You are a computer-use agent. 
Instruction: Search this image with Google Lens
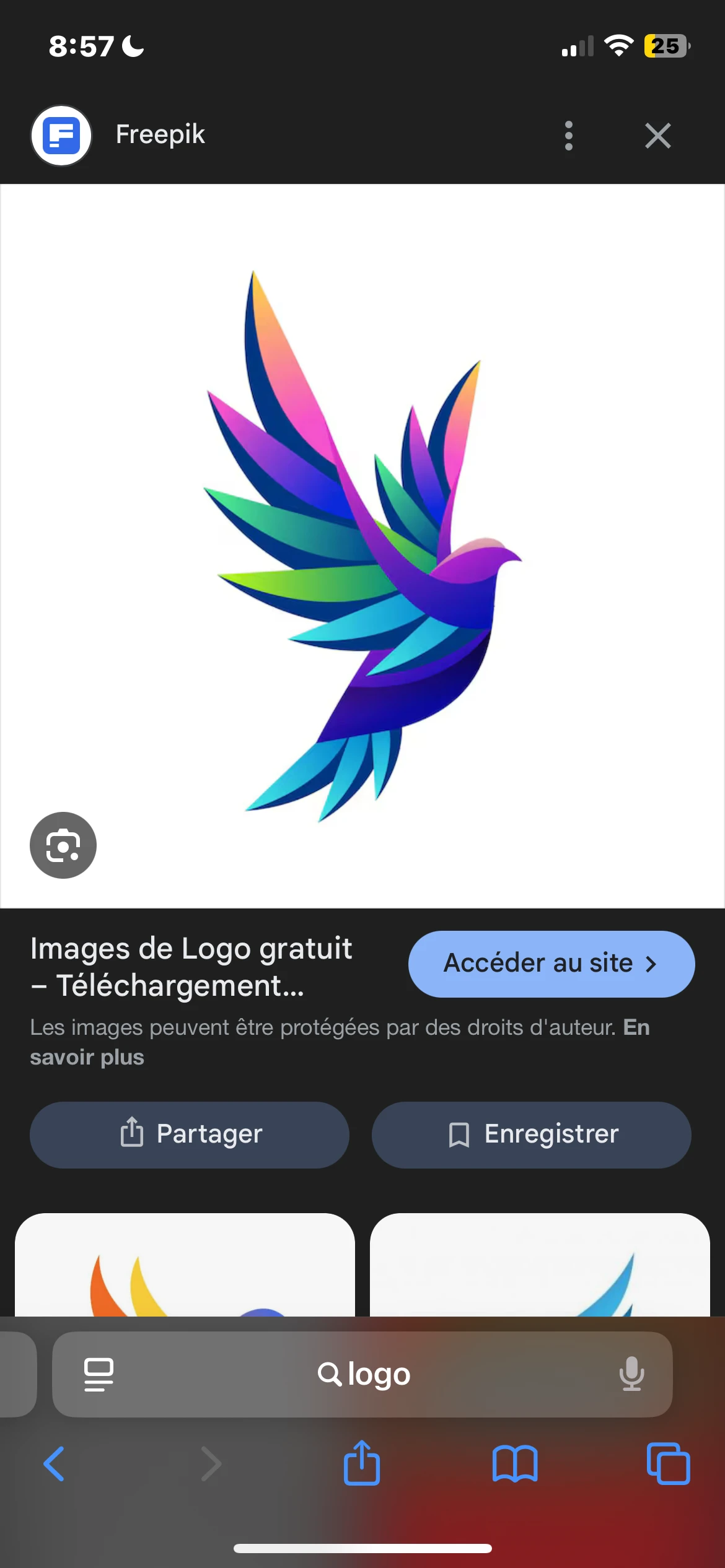[x=63, y=845]
